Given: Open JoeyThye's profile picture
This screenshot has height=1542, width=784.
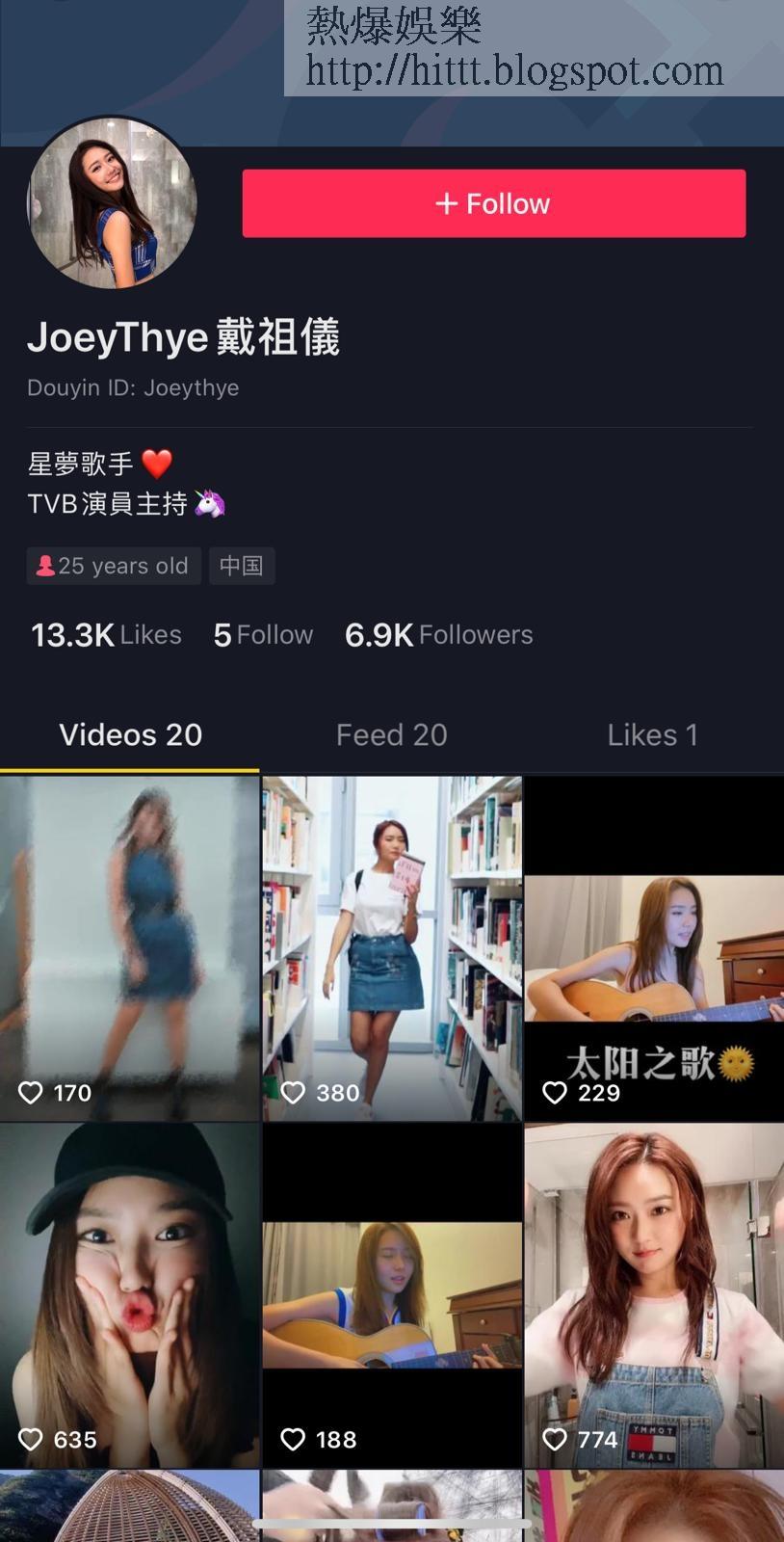Looking at the screenshot, I should point(112,202).
